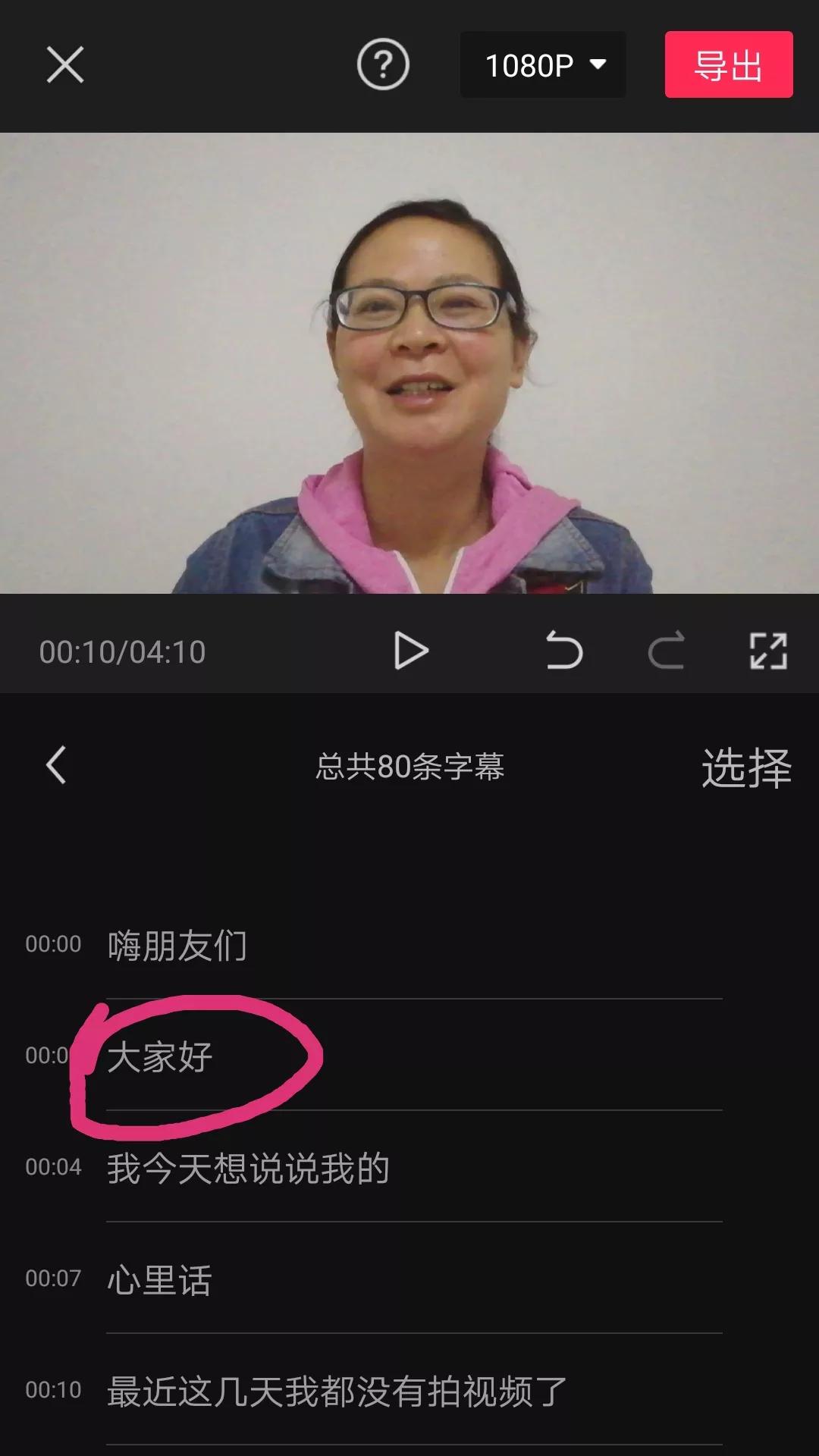The width and height of the screenshot is (819, 1456).
Task: Open the help icon at the top
Action: pos(382,66)
